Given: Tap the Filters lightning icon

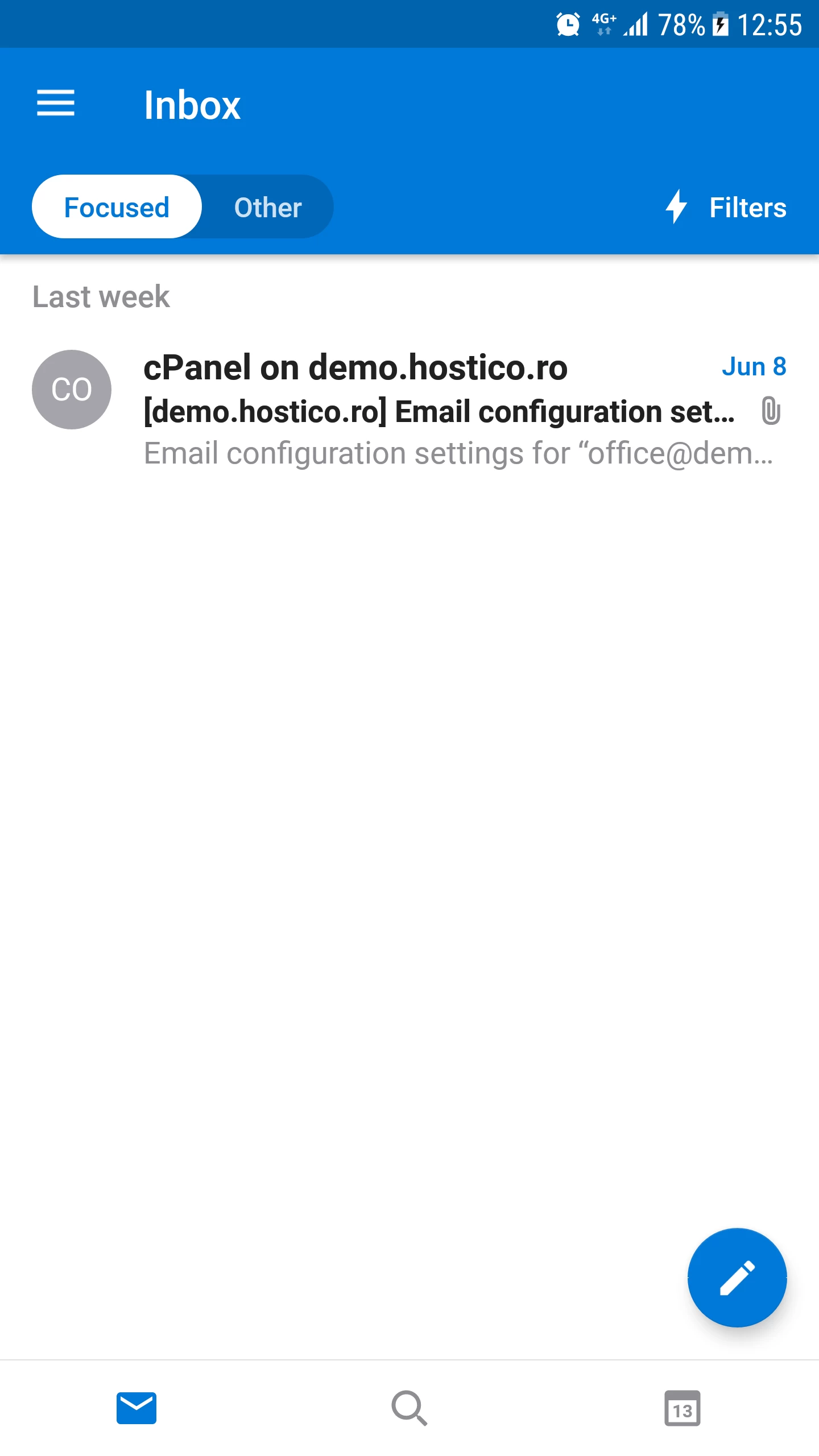Looking at the screenshot, I should [678, 206].
